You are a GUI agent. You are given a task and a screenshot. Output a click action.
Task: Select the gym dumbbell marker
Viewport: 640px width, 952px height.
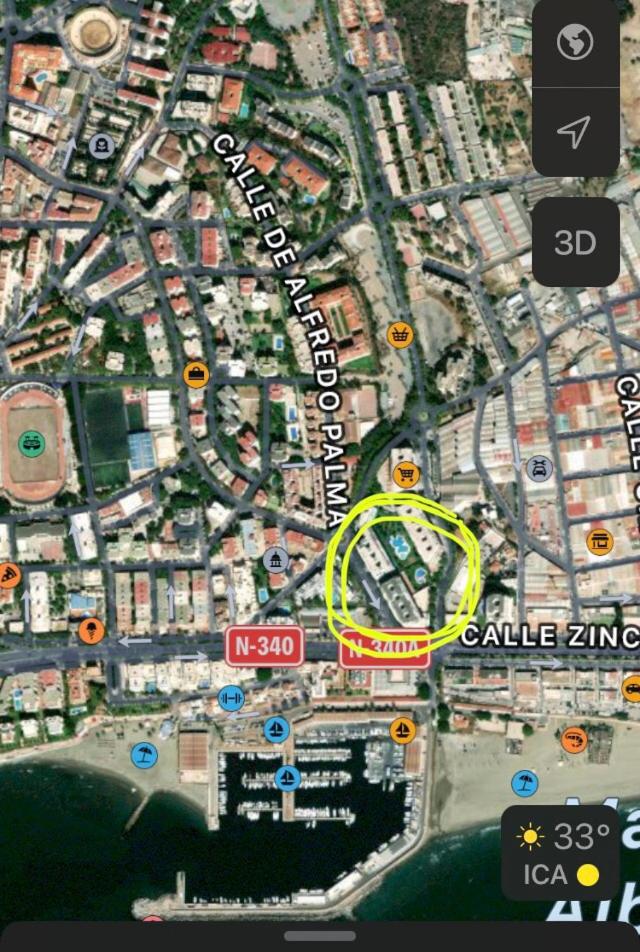[x=231, y=696]
